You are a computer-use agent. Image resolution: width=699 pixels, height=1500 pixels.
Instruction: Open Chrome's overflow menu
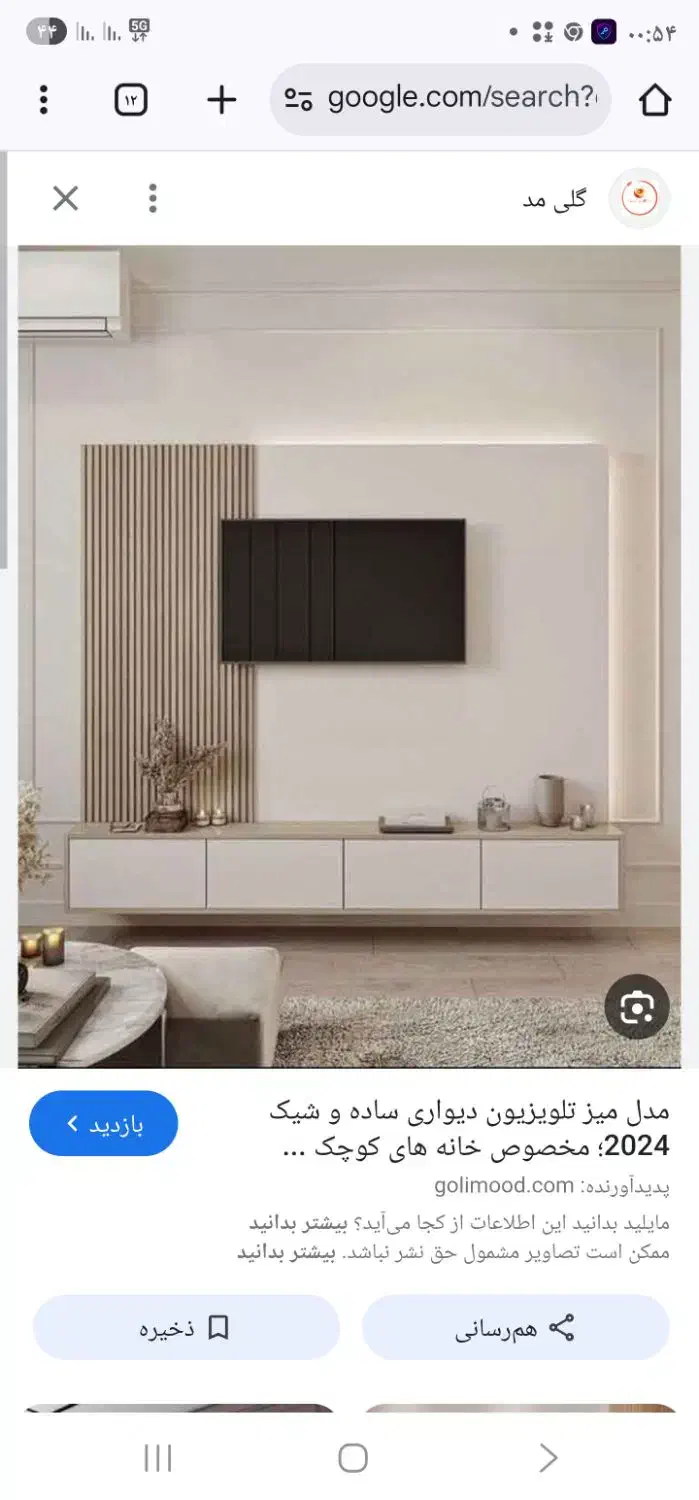[x=43, y=100]
